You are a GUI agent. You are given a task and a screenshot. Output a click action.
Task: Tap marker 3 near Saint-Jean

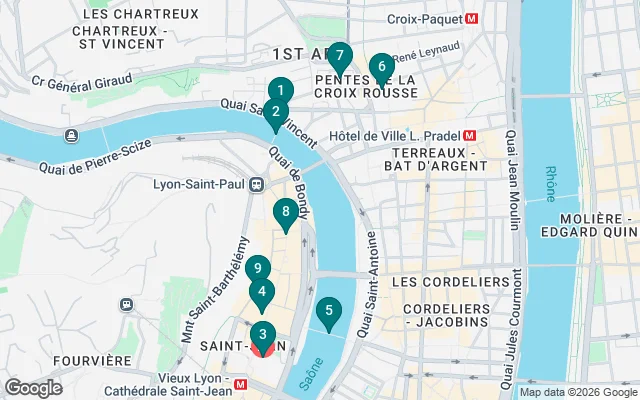click(262, 334)
